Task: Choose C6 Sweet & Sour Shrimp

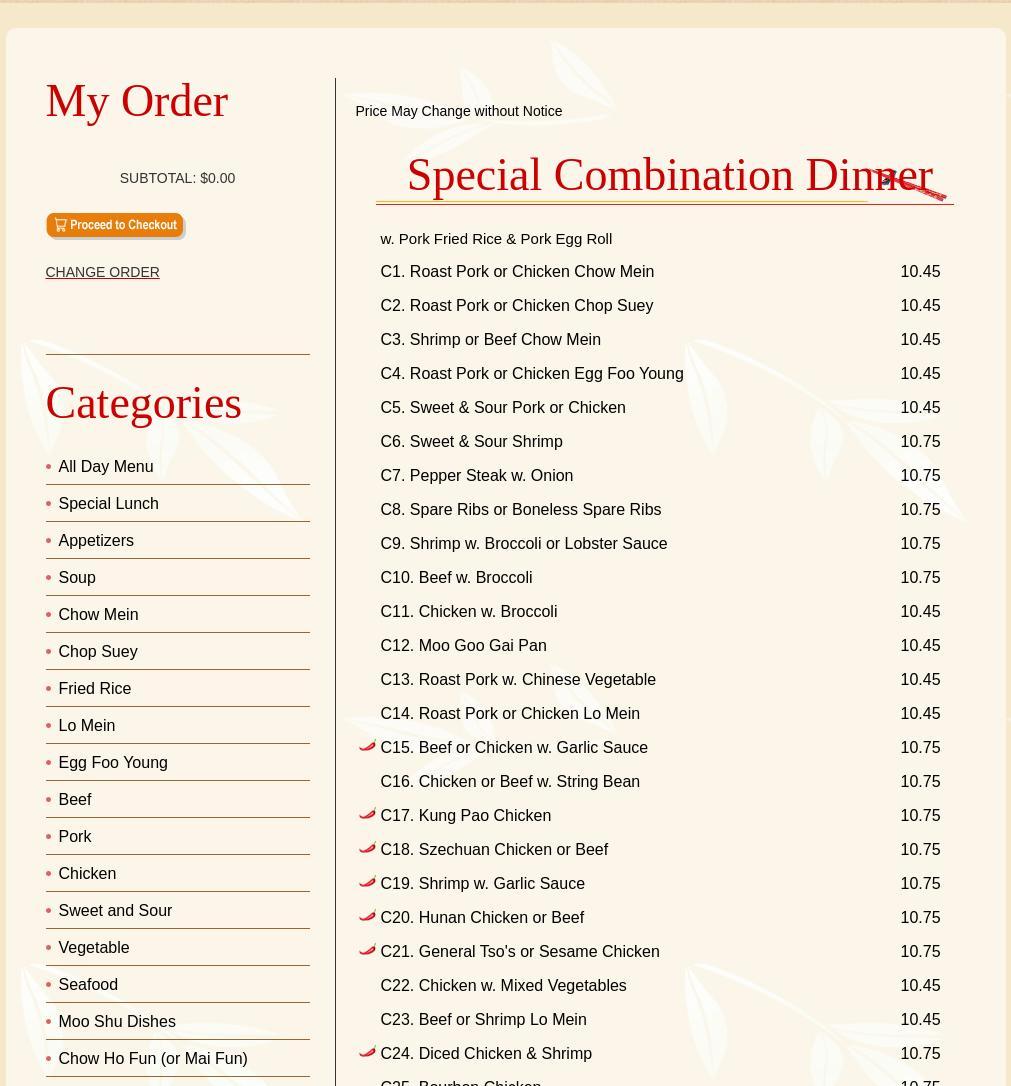Action: coord(471,441)
